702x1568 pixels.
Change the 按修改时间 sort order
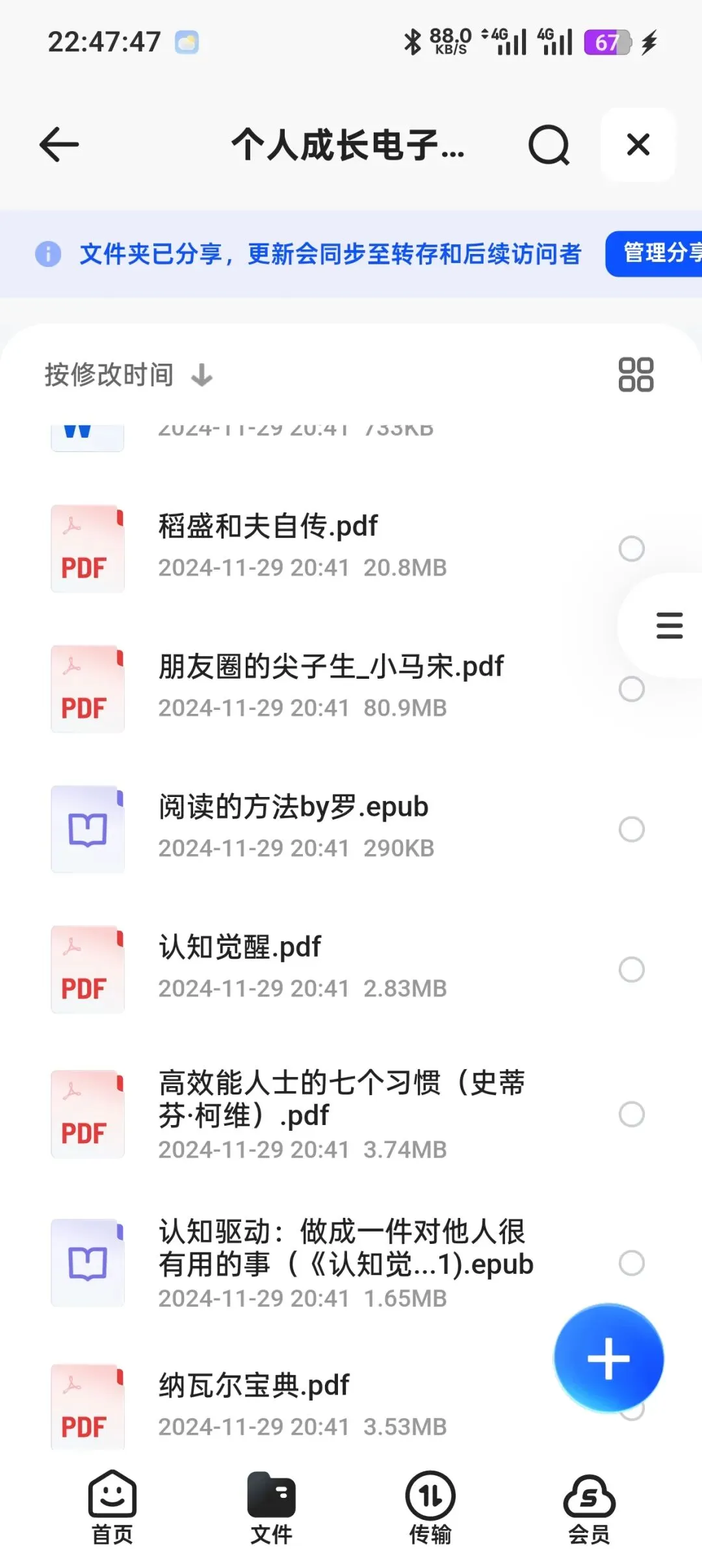pos(128,375)
